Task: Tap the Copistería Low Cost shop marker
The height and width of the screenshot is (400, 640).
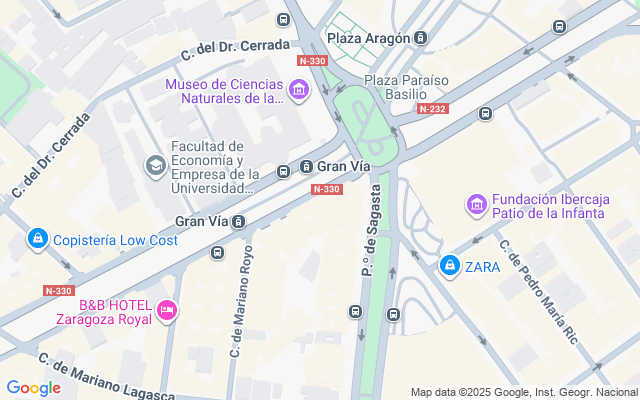Action: click(x=38, y=239)
